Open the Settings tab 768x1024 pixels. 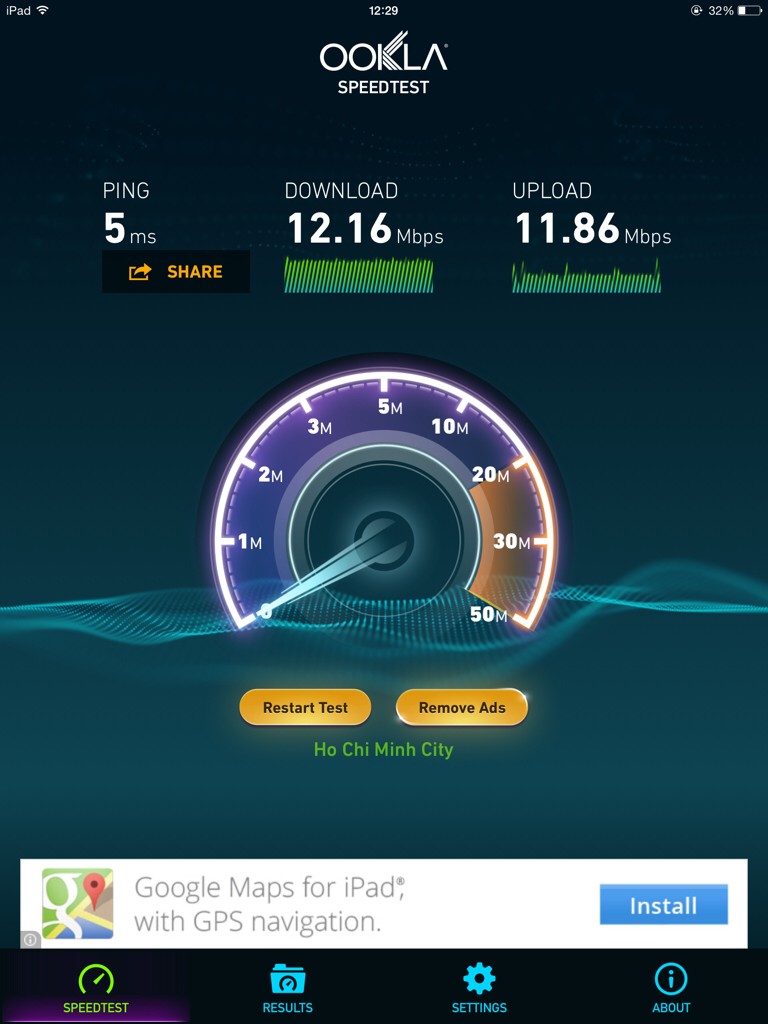click(x=479, y=988)
